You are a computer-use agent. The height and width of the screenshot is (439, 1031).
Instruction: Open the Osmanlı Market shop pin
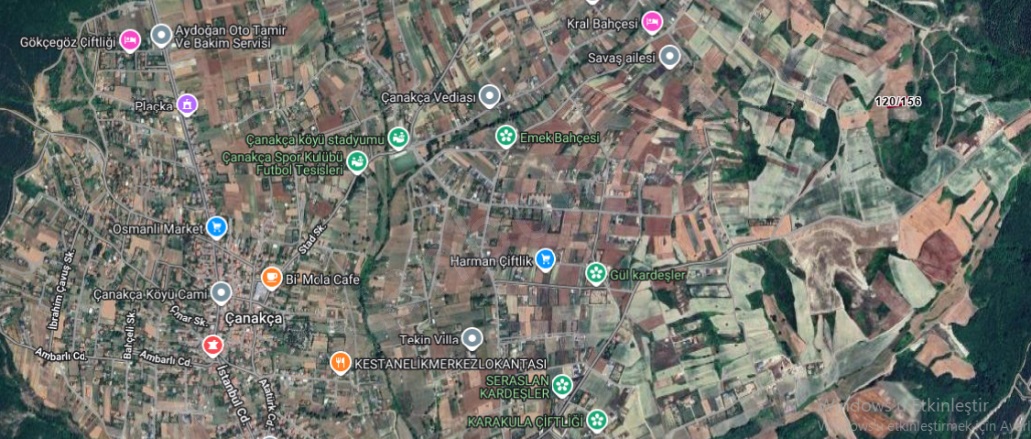[216, 227]
